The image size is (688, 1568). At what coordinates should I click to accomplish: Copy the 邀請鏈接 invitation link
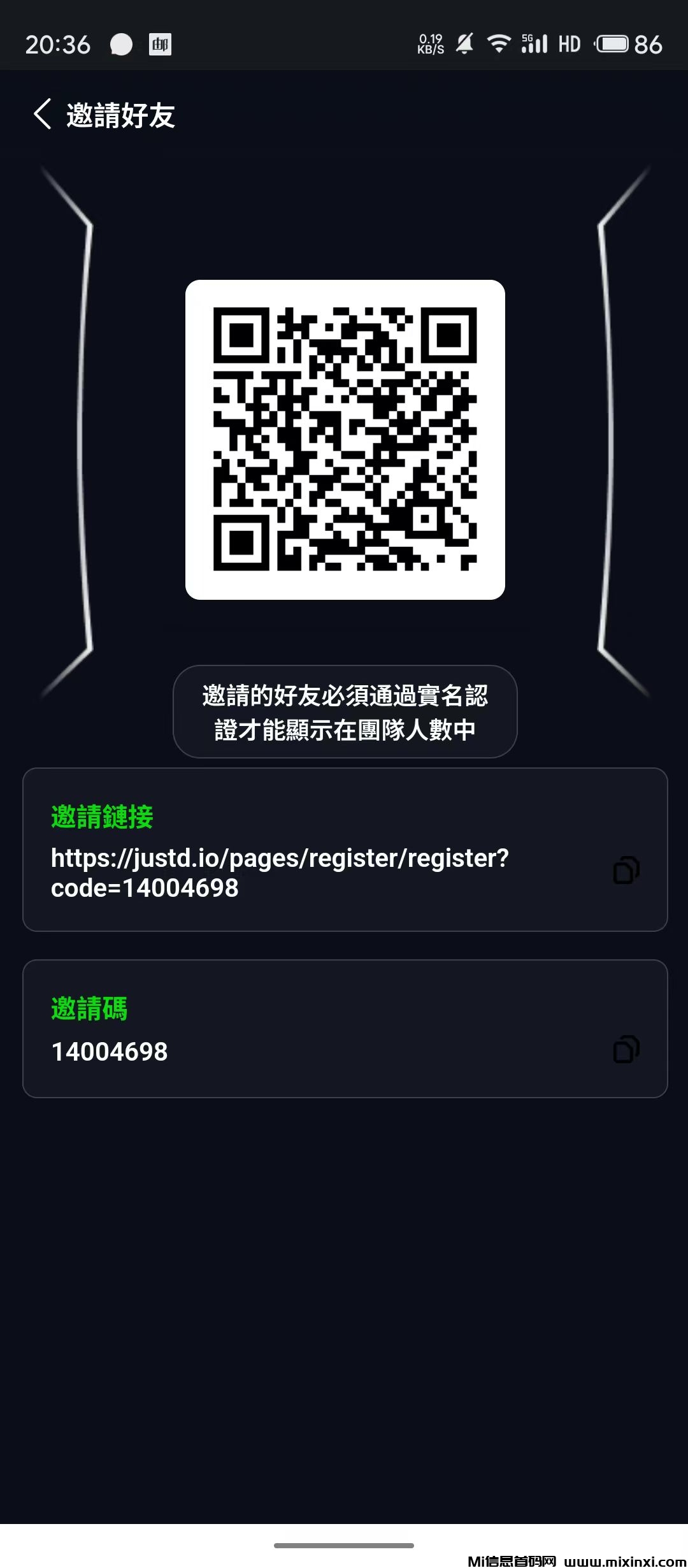(626, 870)
